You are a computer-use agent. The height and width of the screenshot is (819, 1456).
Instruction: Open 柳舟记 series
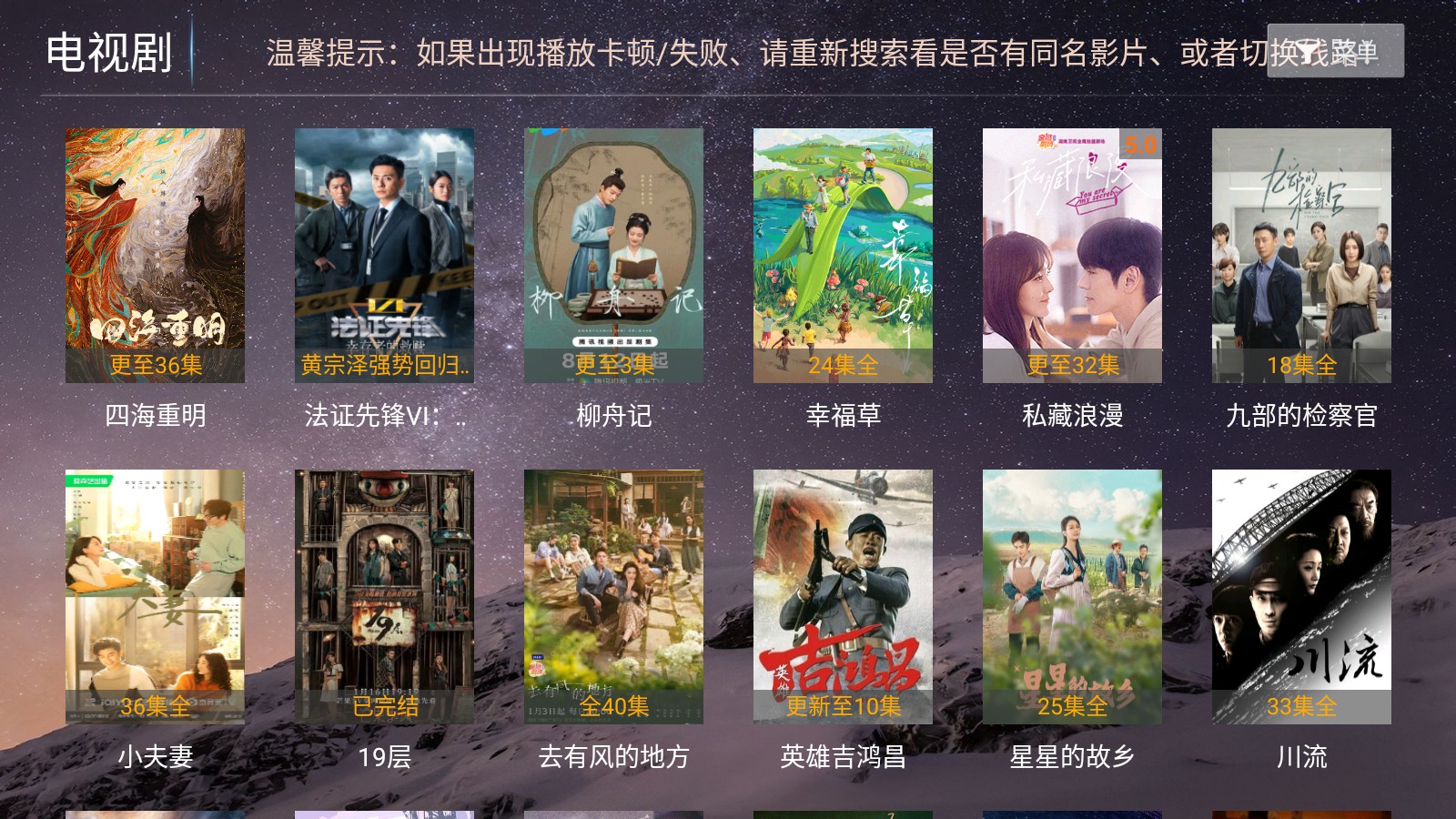coord(613,256)
